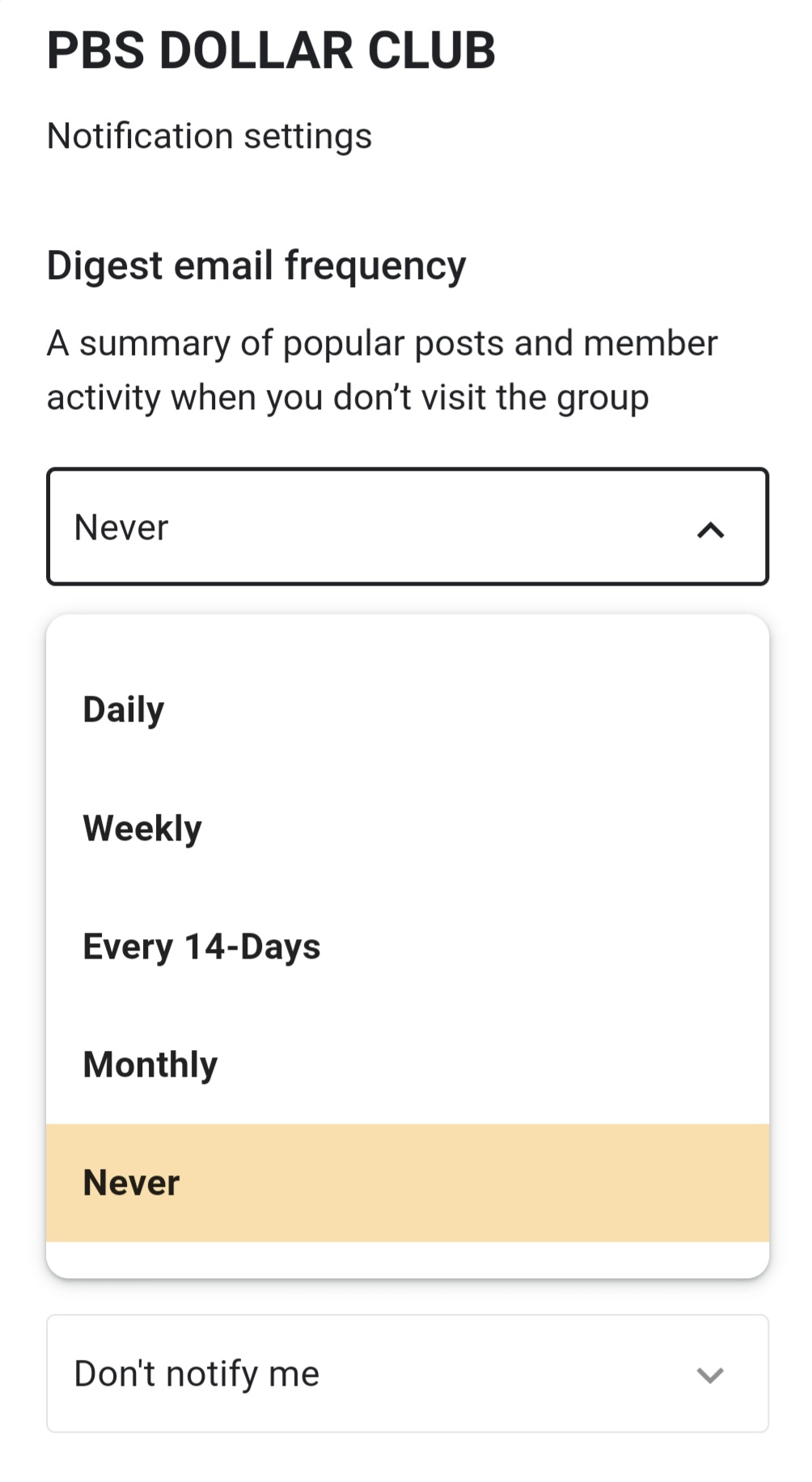Collapse the digest frequency dropdown via chevron
Image resolution: width=812 pixels, height=1482 pixels.
pos(710,530)
